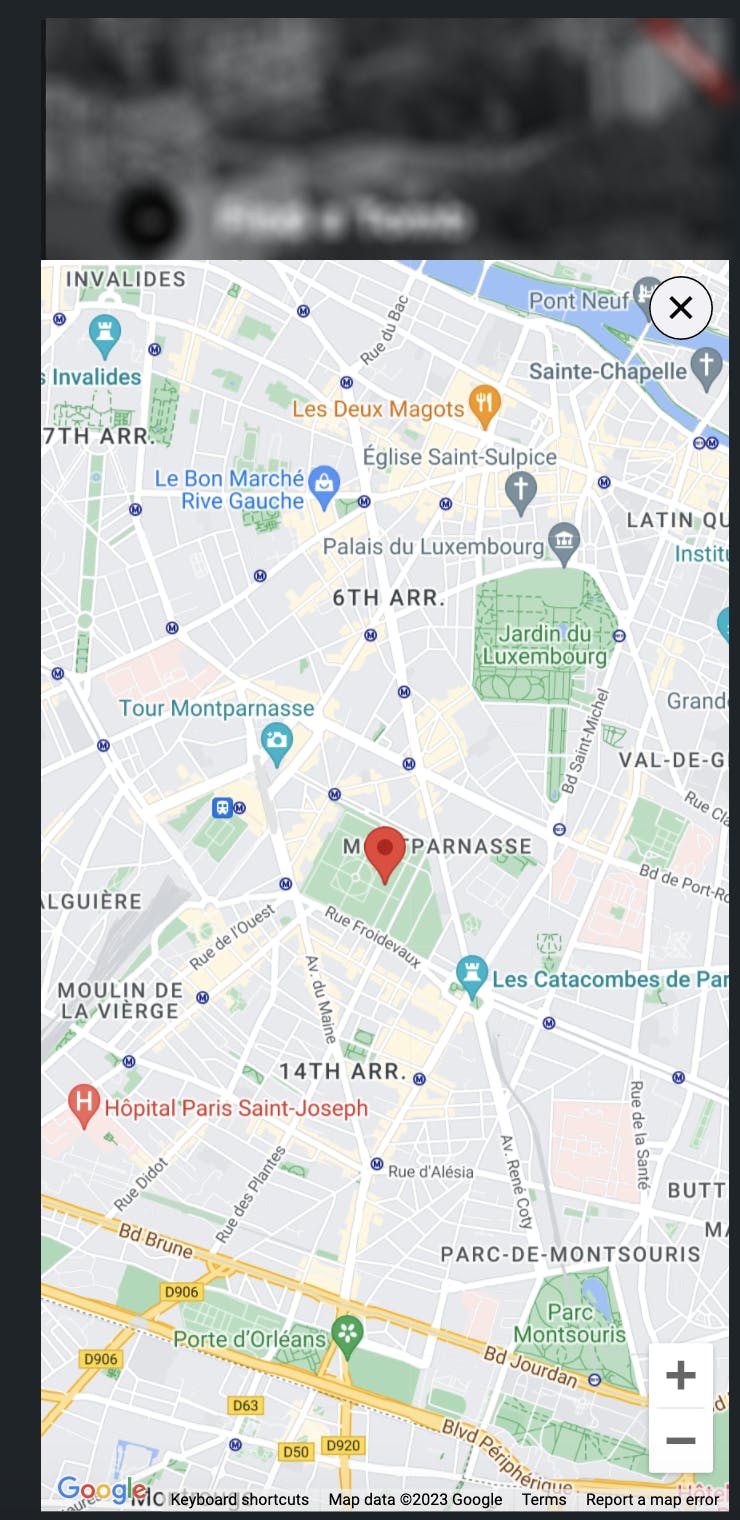
Task: Zoom out on the map
Action: pyautogui.click(x=681, y=1440)
